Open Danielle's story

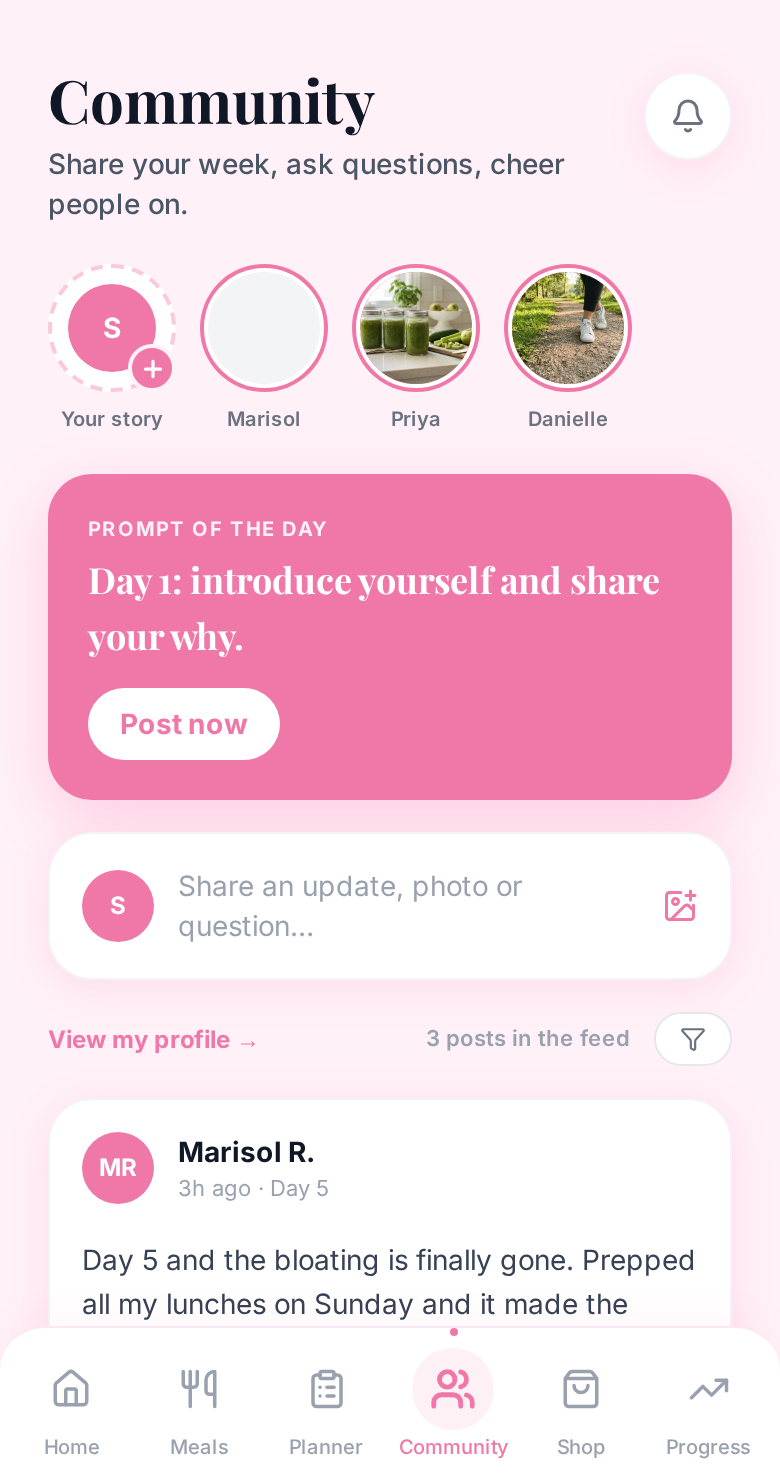tap(568, 328)
